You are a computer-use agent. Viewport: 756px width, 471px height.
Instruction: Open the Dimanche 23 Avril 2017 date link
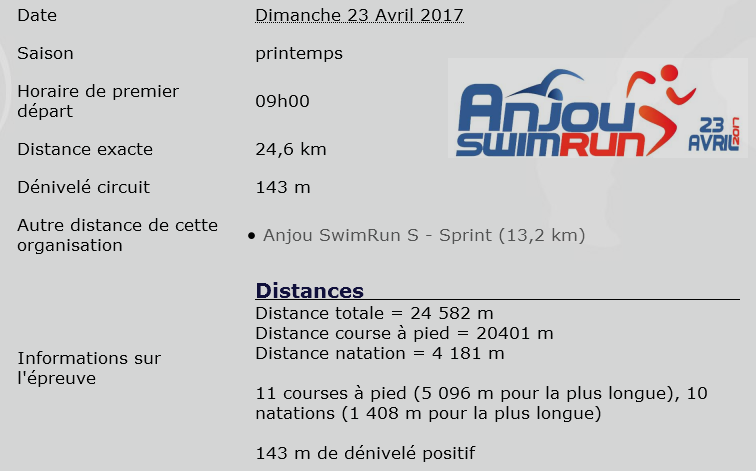359,15
